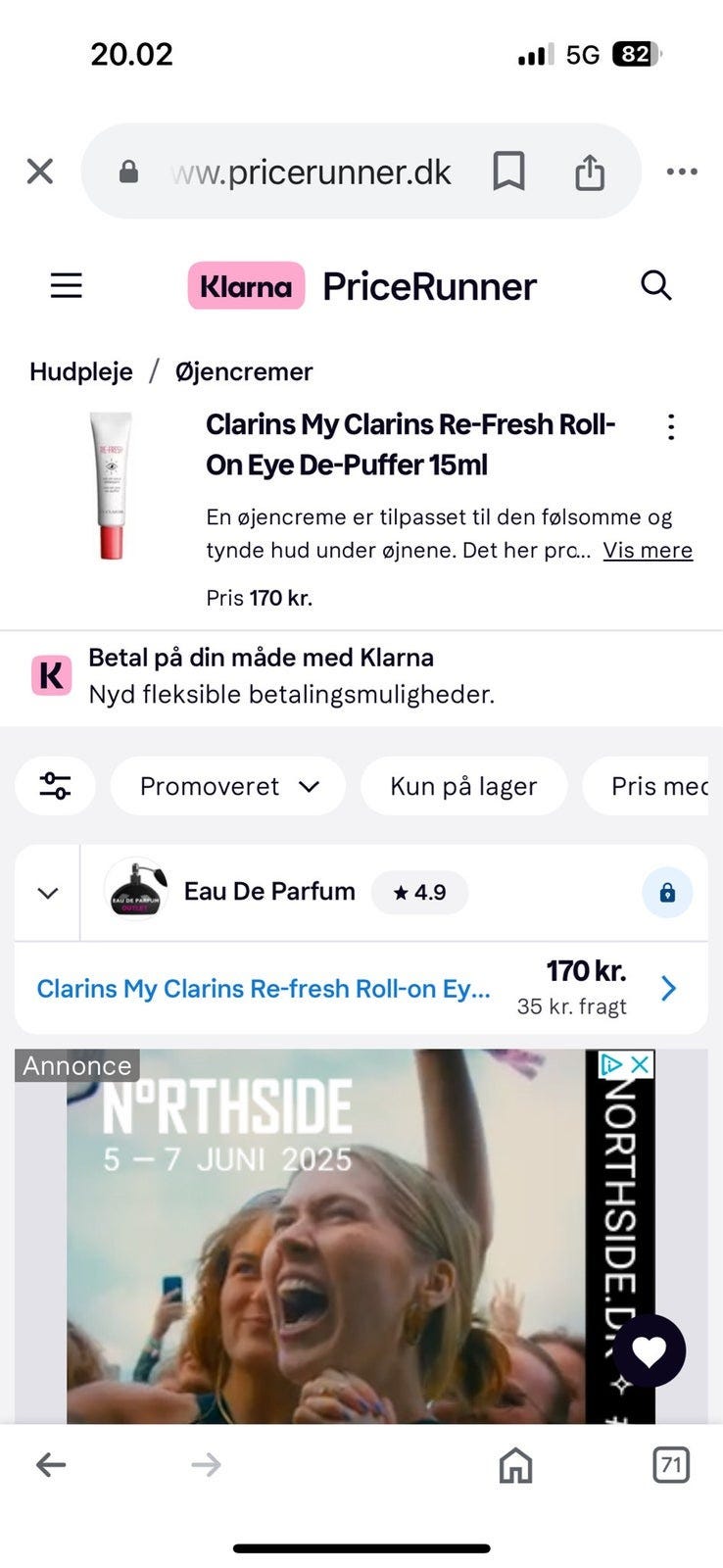Close the Northside ad

point(640,1064)
